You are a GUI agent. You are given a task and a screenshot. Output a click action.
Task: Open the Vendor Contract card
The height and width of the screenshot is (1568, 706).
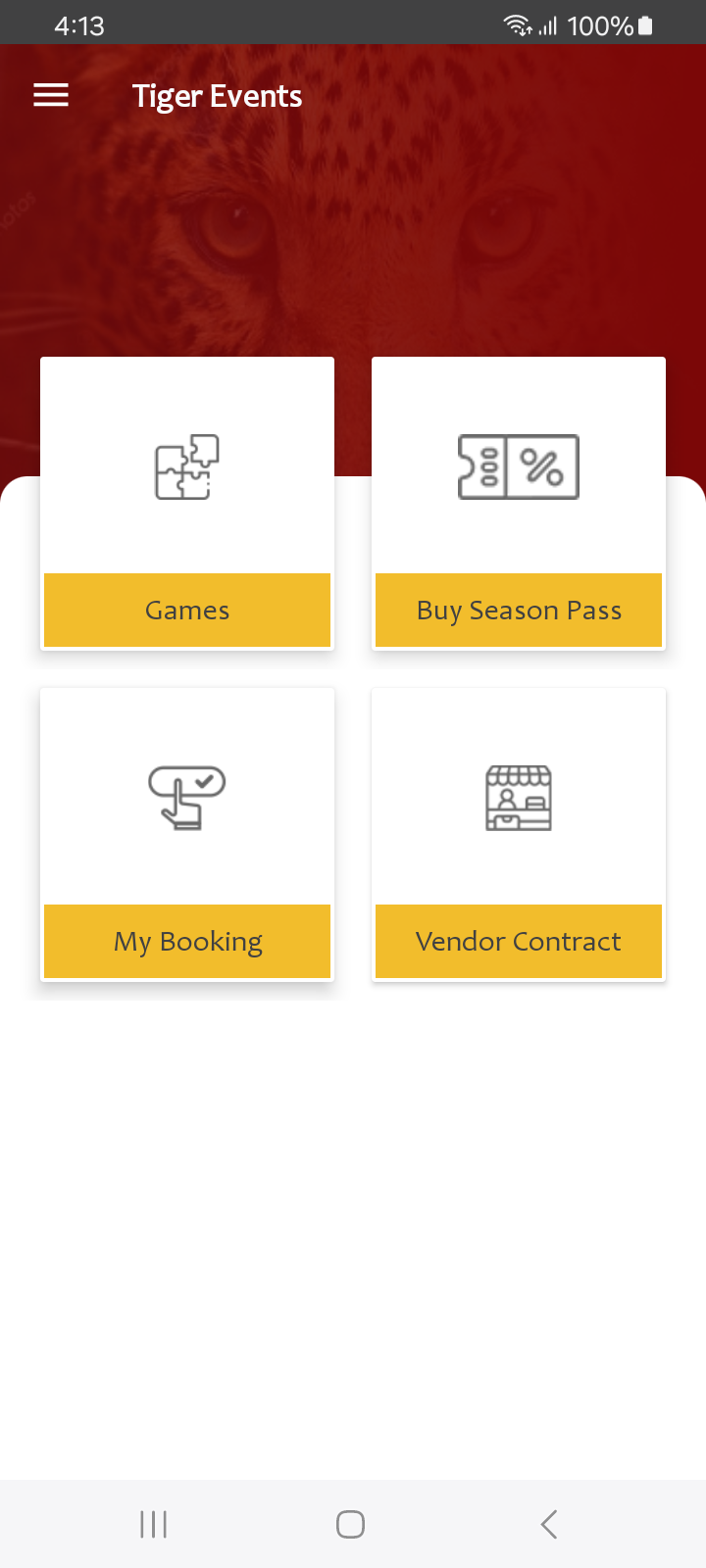pyautogui.click(x=519, y=835)
